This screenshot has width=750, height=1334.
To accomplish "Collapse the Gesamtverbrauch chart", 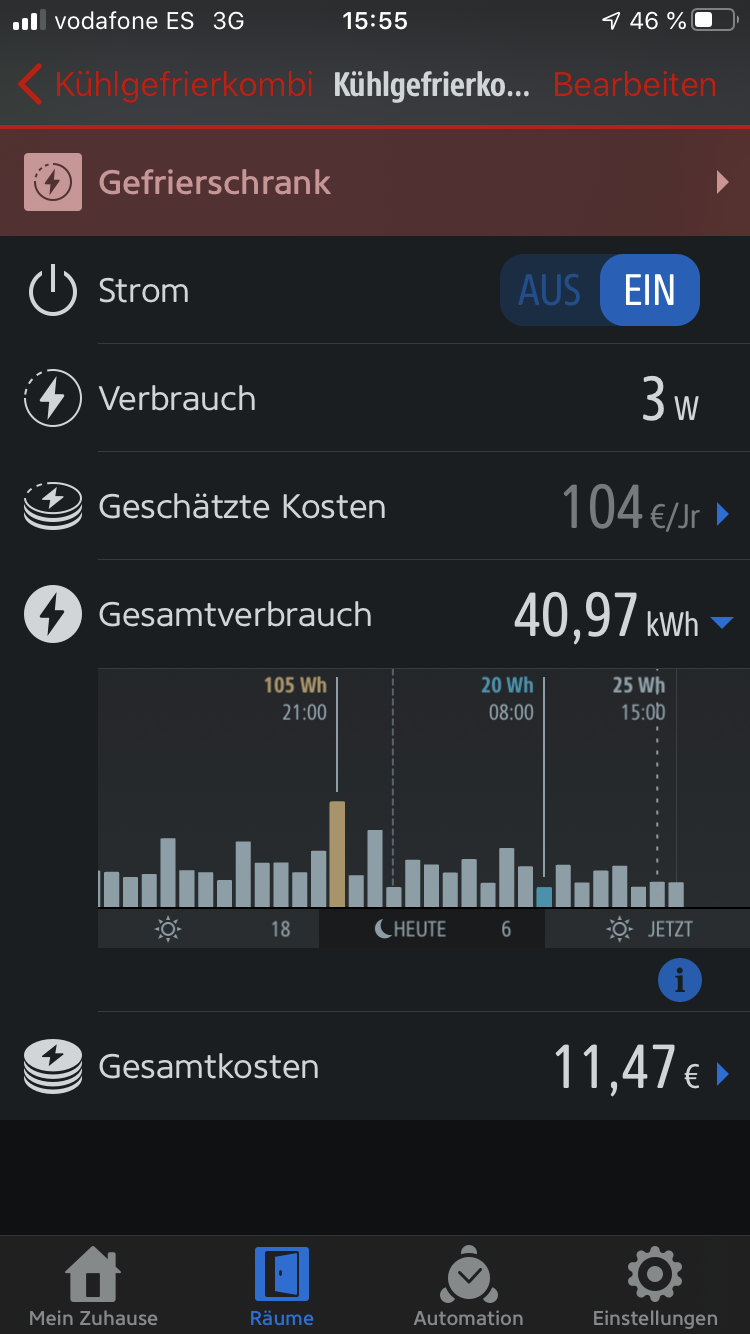I will 722,623.
